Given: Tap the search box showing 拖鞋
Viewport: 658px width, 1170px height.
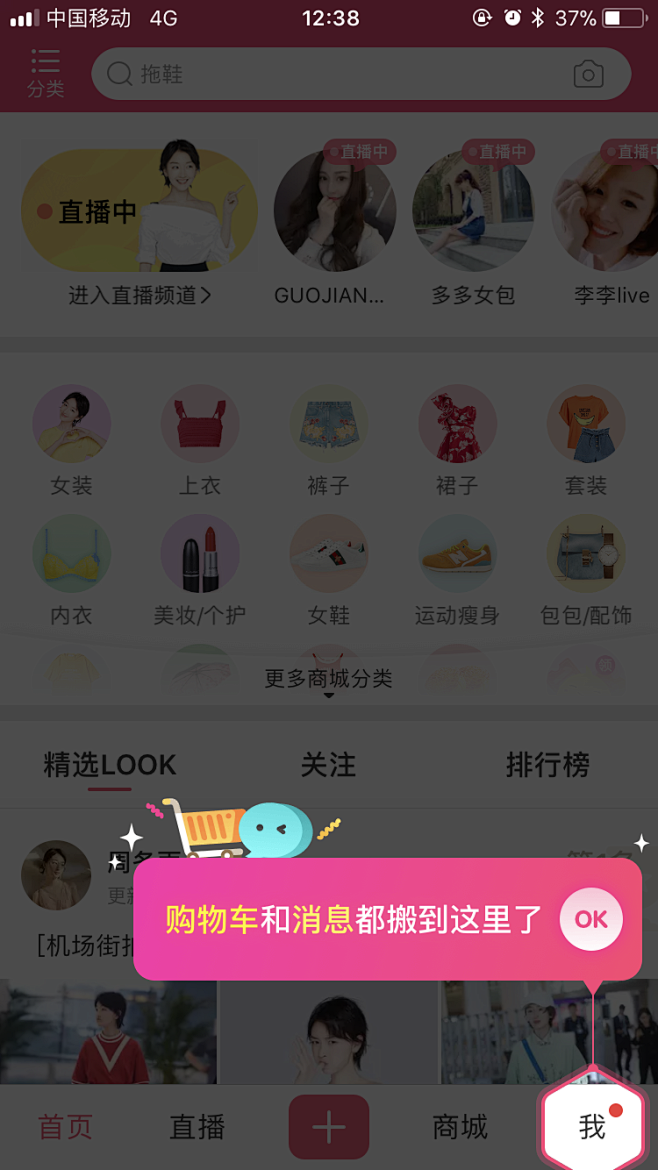Looking at the screenshot, I should click(330, 74).
